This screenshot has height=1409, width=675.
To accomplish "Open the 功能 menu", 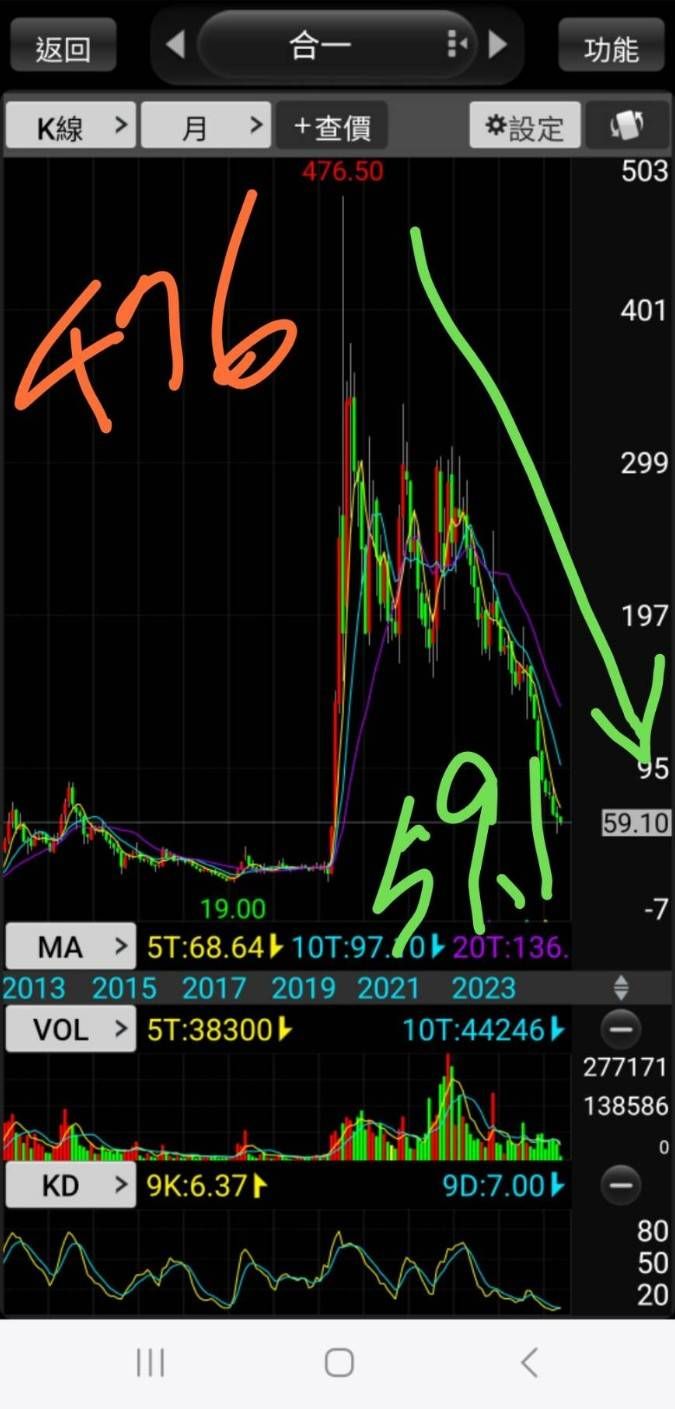I will [x=611, y=47].
